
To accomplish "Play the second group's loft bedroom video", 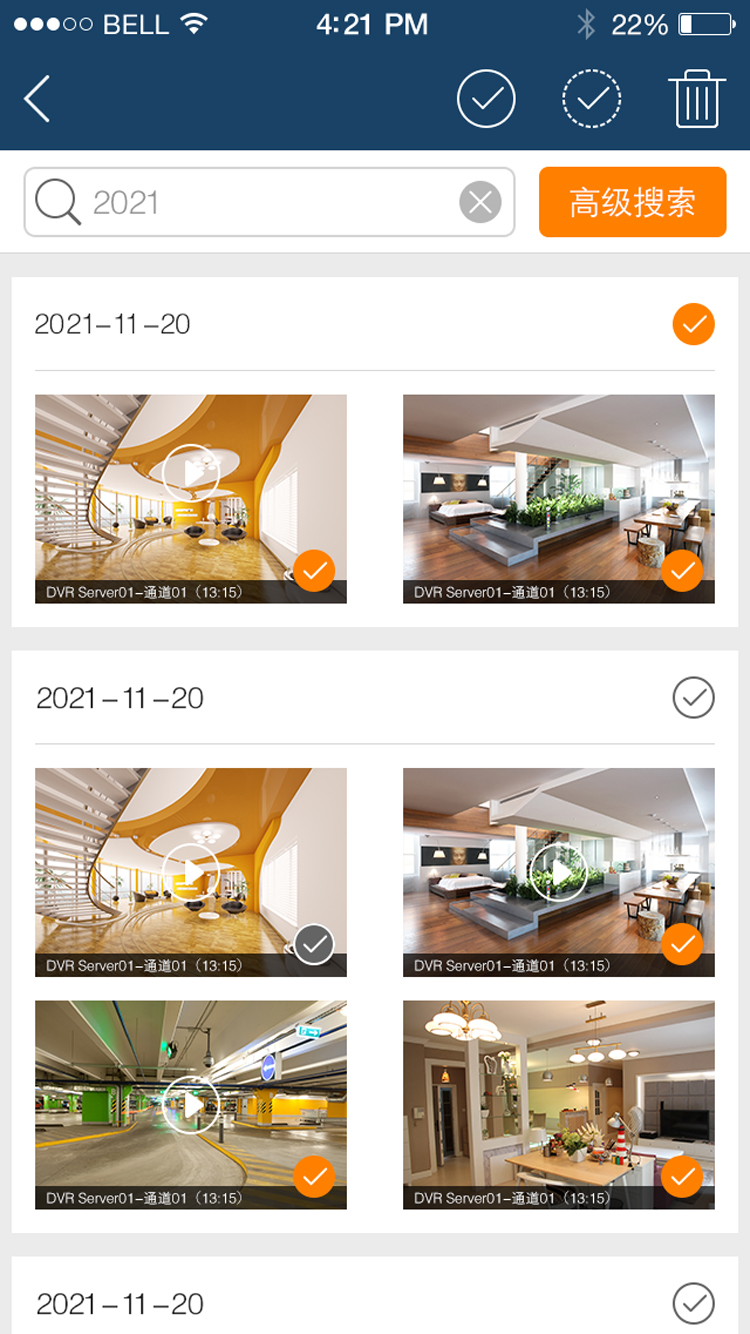I will pos(558,872).
